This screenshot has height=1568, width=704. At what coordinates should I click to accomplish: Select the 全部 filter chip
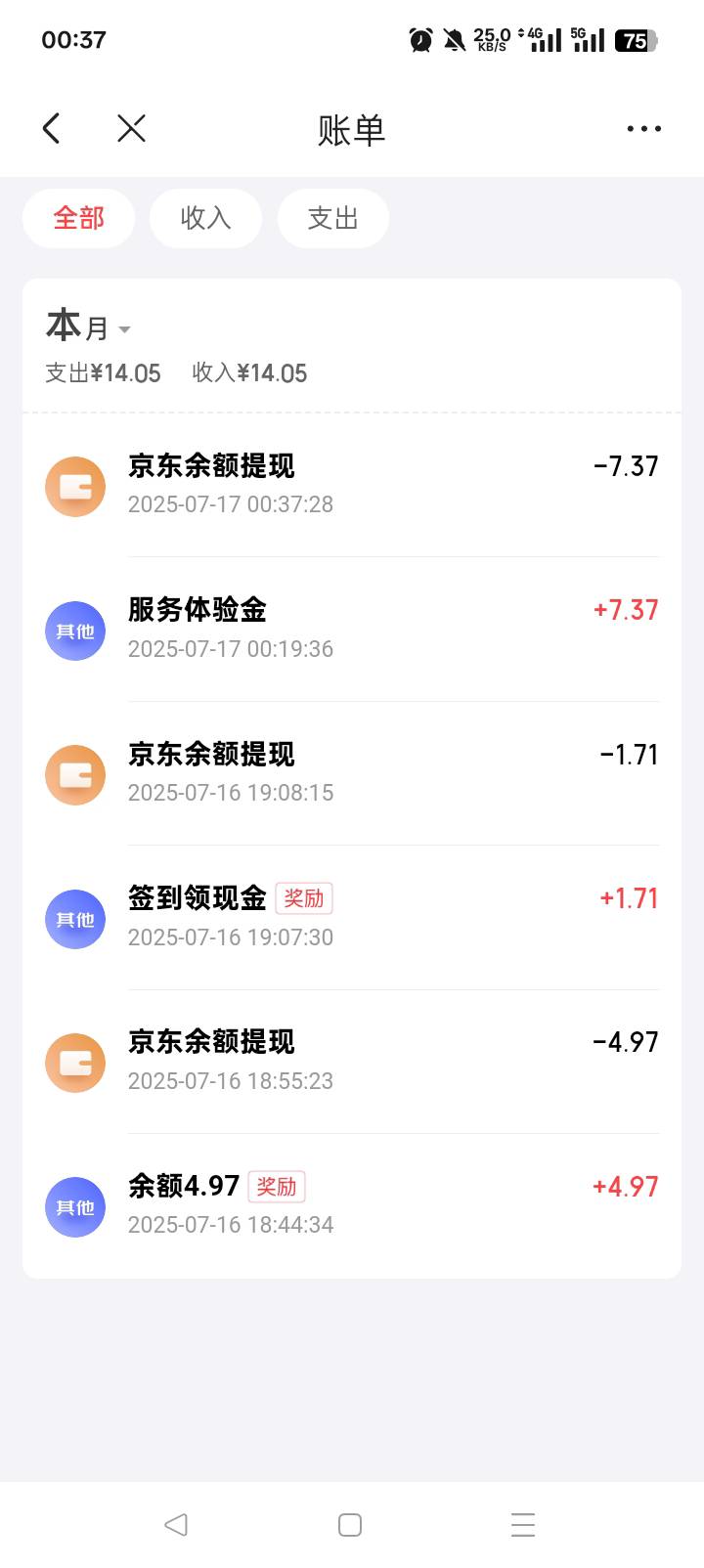(x=78, y=218)
